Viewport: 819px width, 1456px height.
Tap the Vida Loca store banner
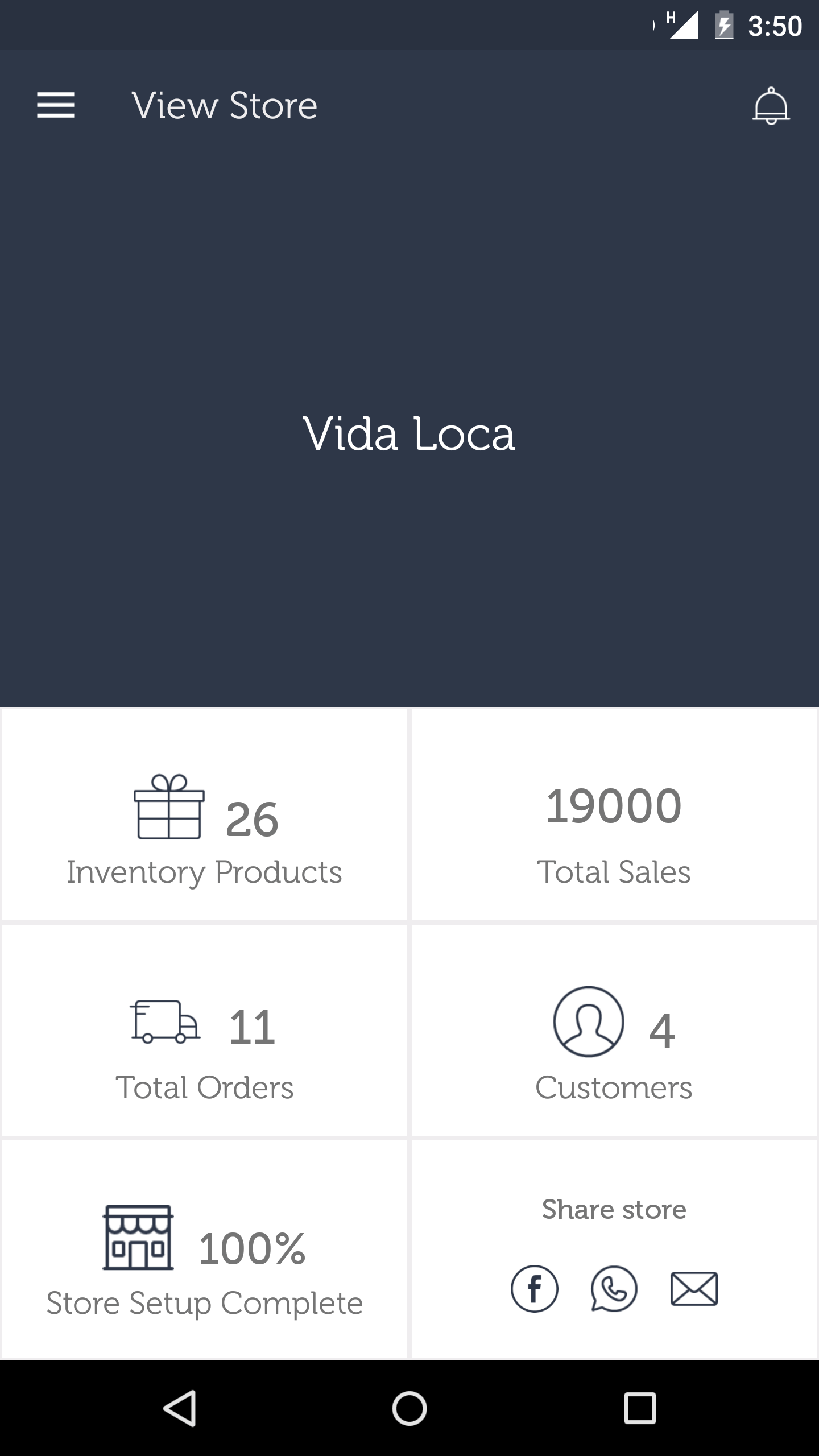click(409, 433)
